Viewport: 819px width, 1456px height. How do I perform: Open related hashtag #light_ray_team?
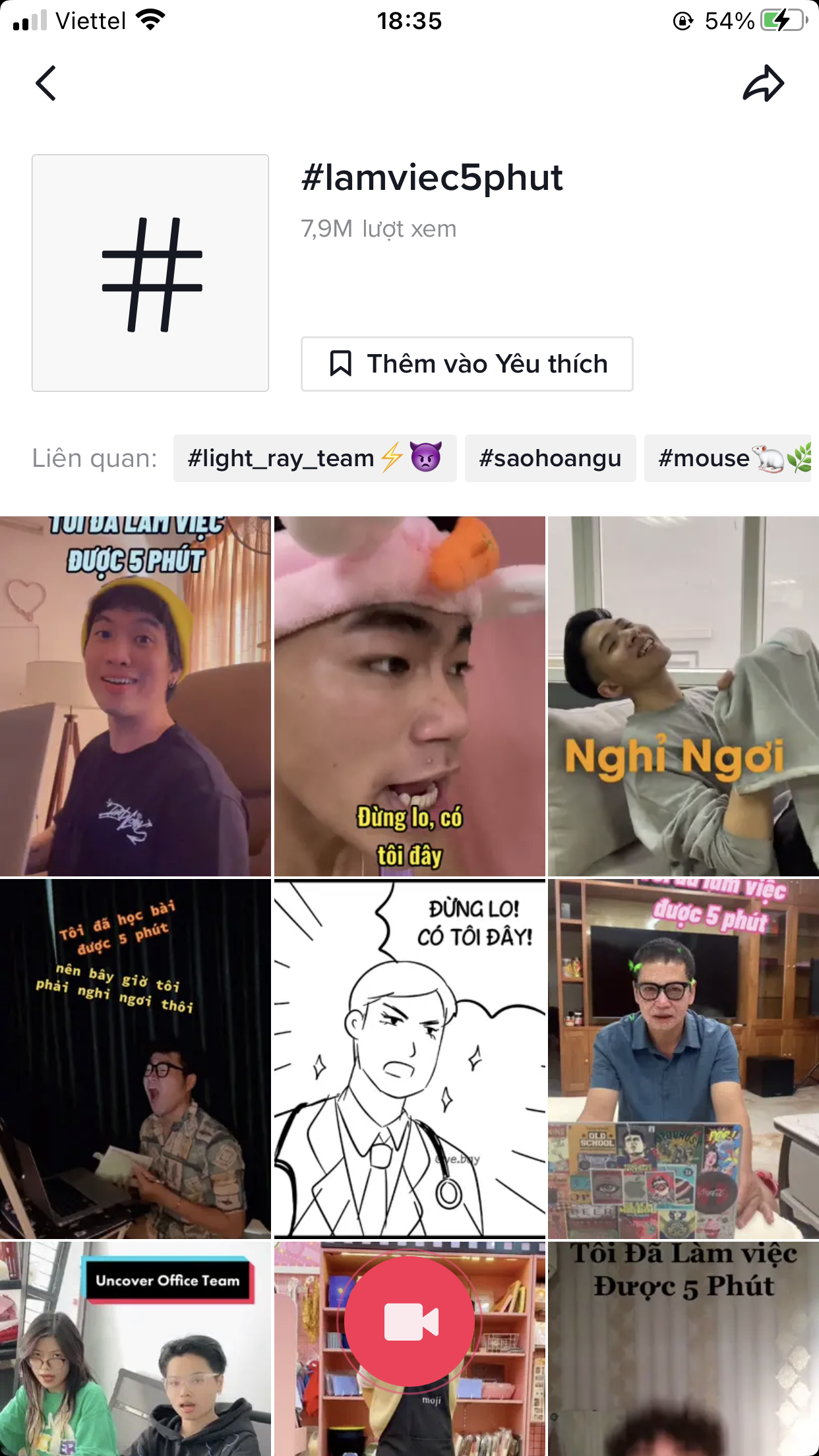coord(315,458)
